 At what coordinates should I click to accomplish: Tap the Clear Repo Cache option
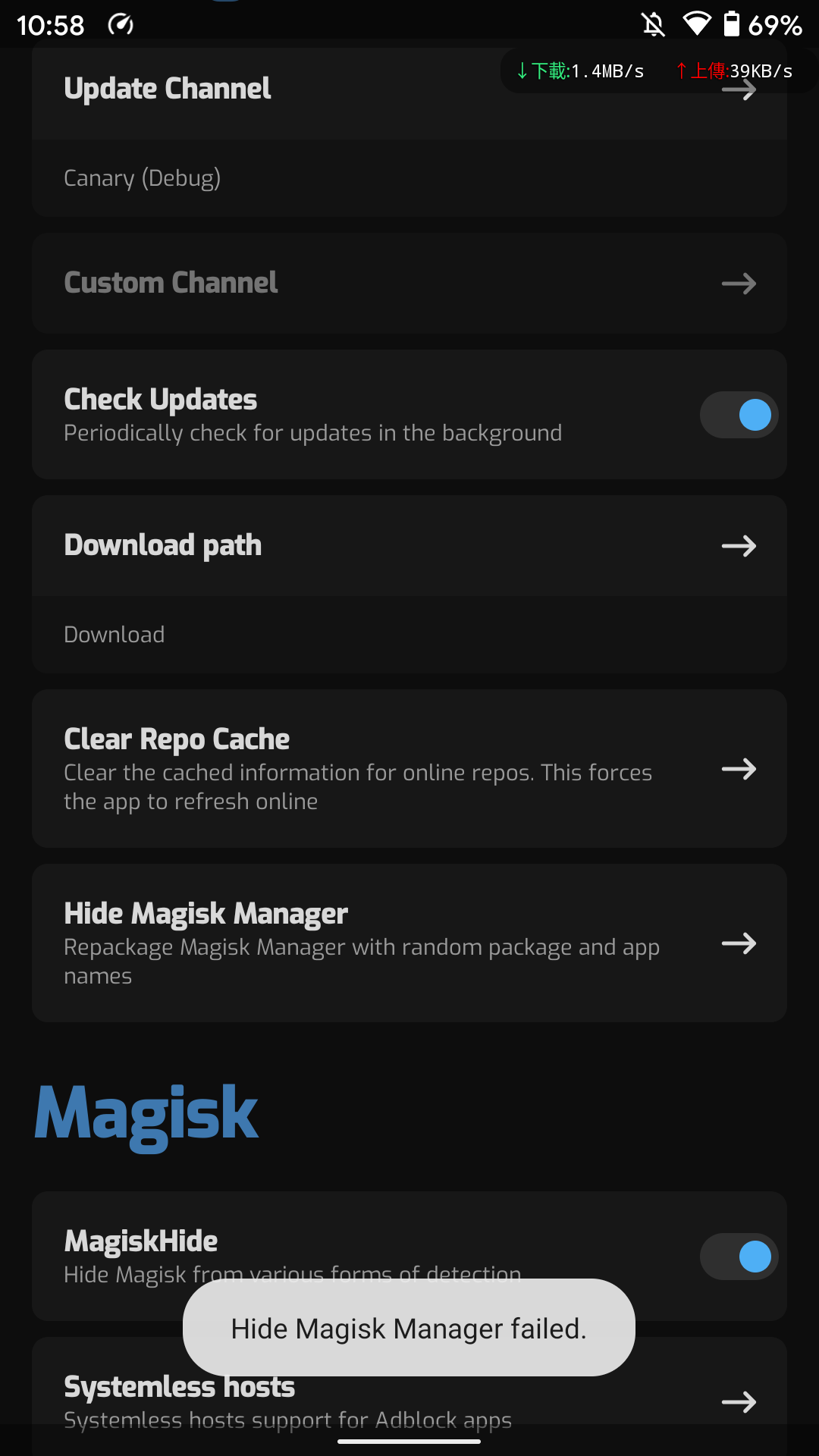[x=303, y=768]
